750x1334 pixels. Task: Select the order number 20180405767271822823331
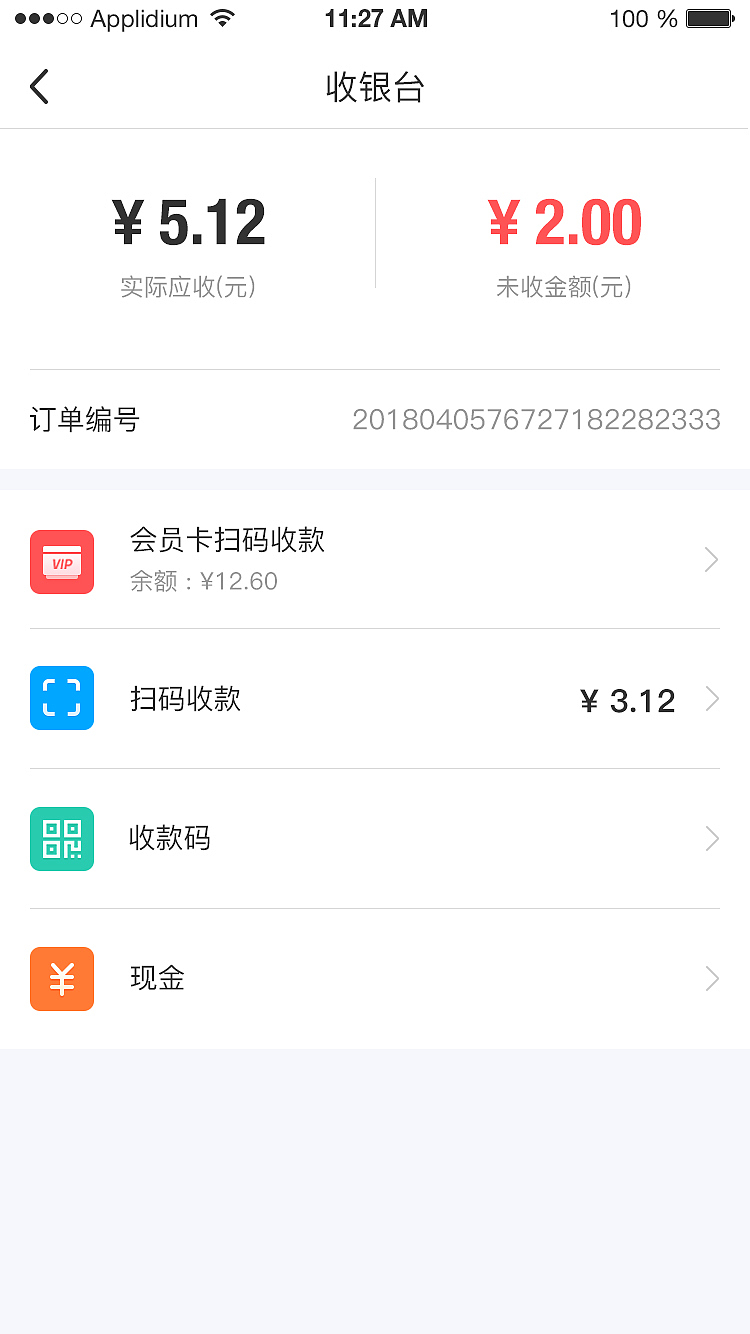(x=537, y=419)
